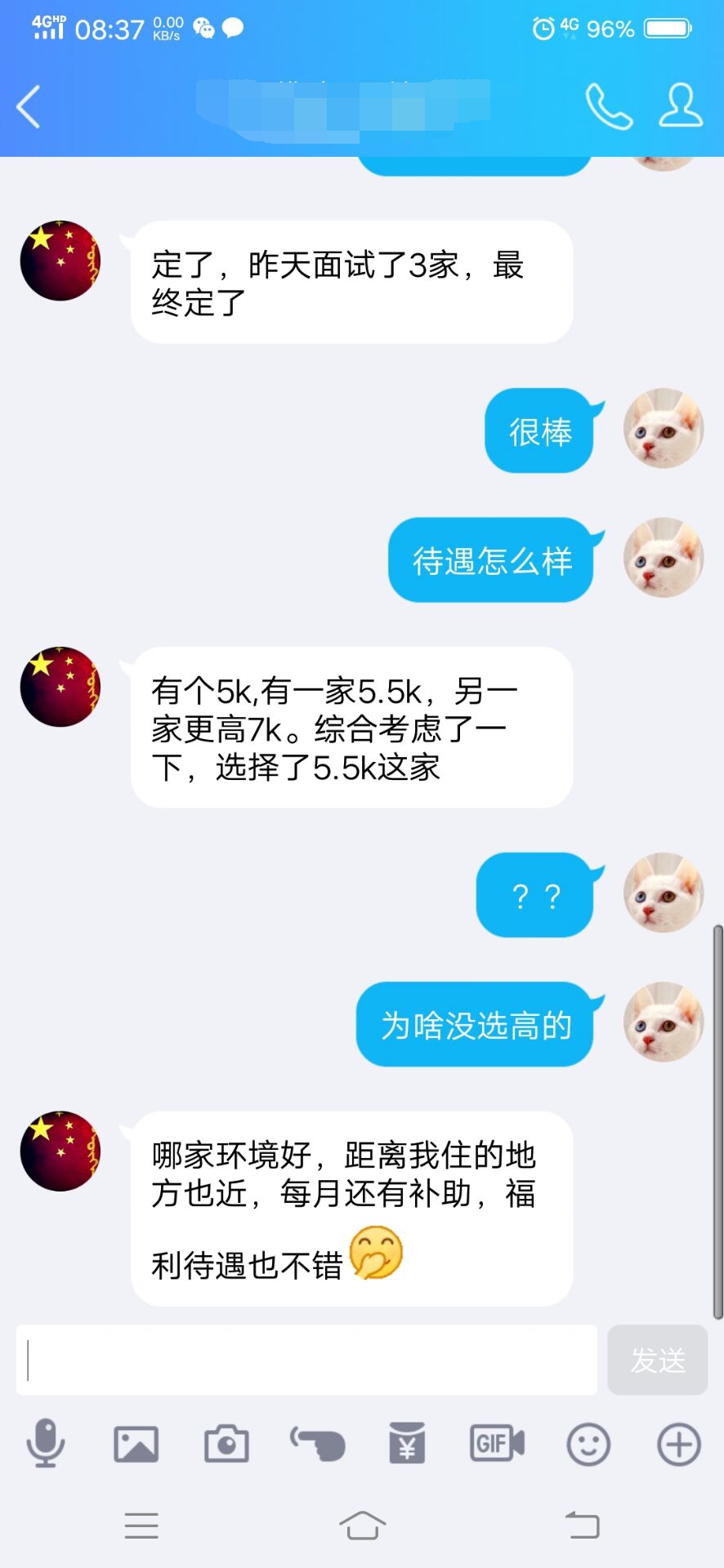Open the camera to take a photo
Viewport: 724px width, 1568px height.
click(226, 1444)
